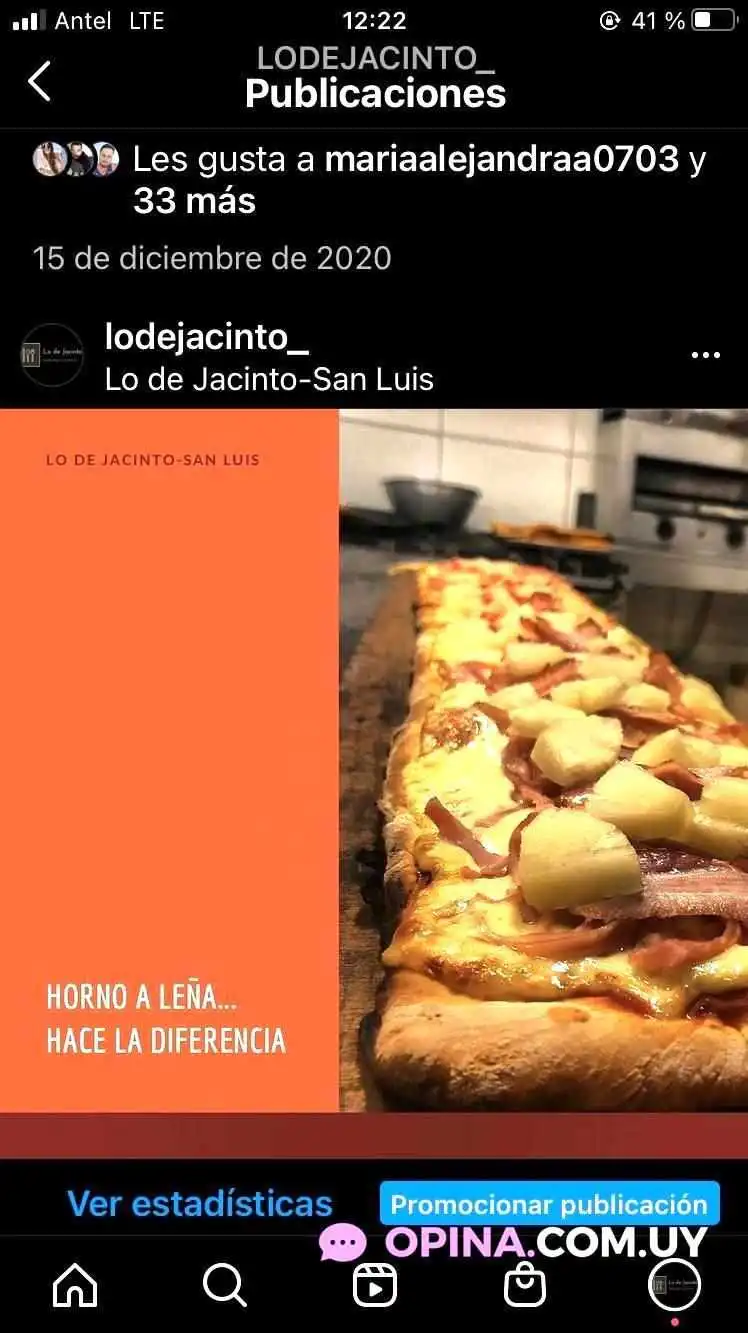Tap Ver estadísticas
This screenshot has width=748, height=1333.
click(x=199, y=1203)
